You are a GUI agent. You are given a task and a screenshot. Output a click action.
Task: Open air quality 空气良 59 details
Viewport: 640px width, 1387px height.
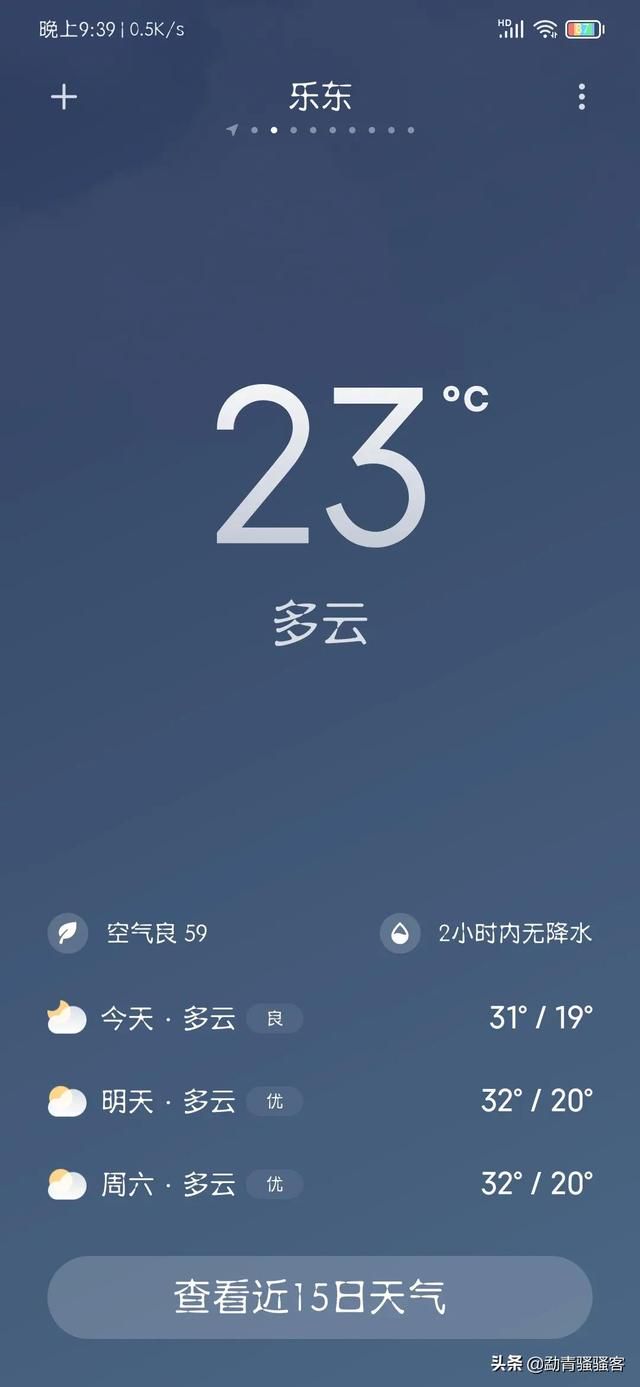(x=130, y=933)
